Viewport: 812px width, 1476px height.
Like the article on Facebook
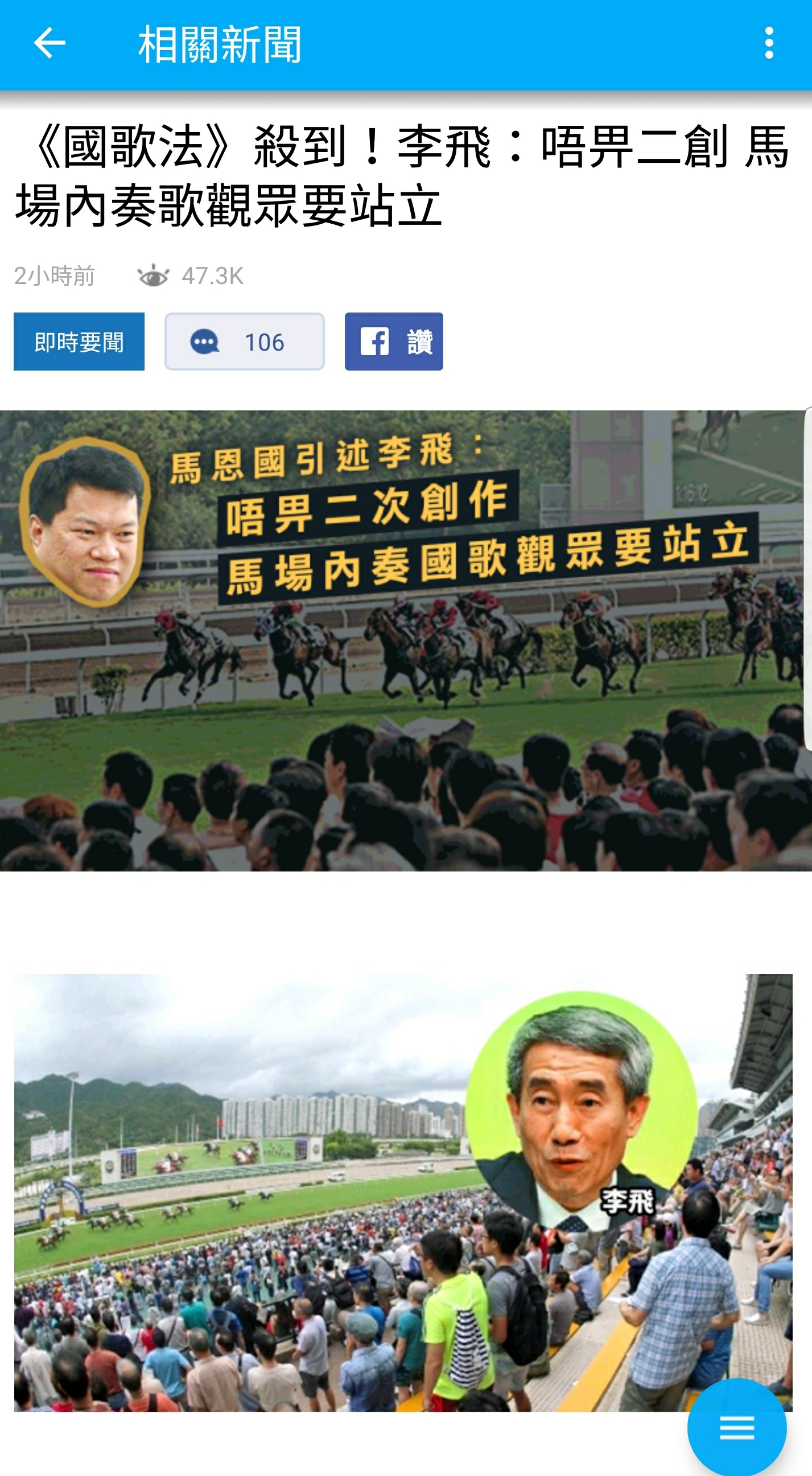pyautogui.click(x=394, y=342)
